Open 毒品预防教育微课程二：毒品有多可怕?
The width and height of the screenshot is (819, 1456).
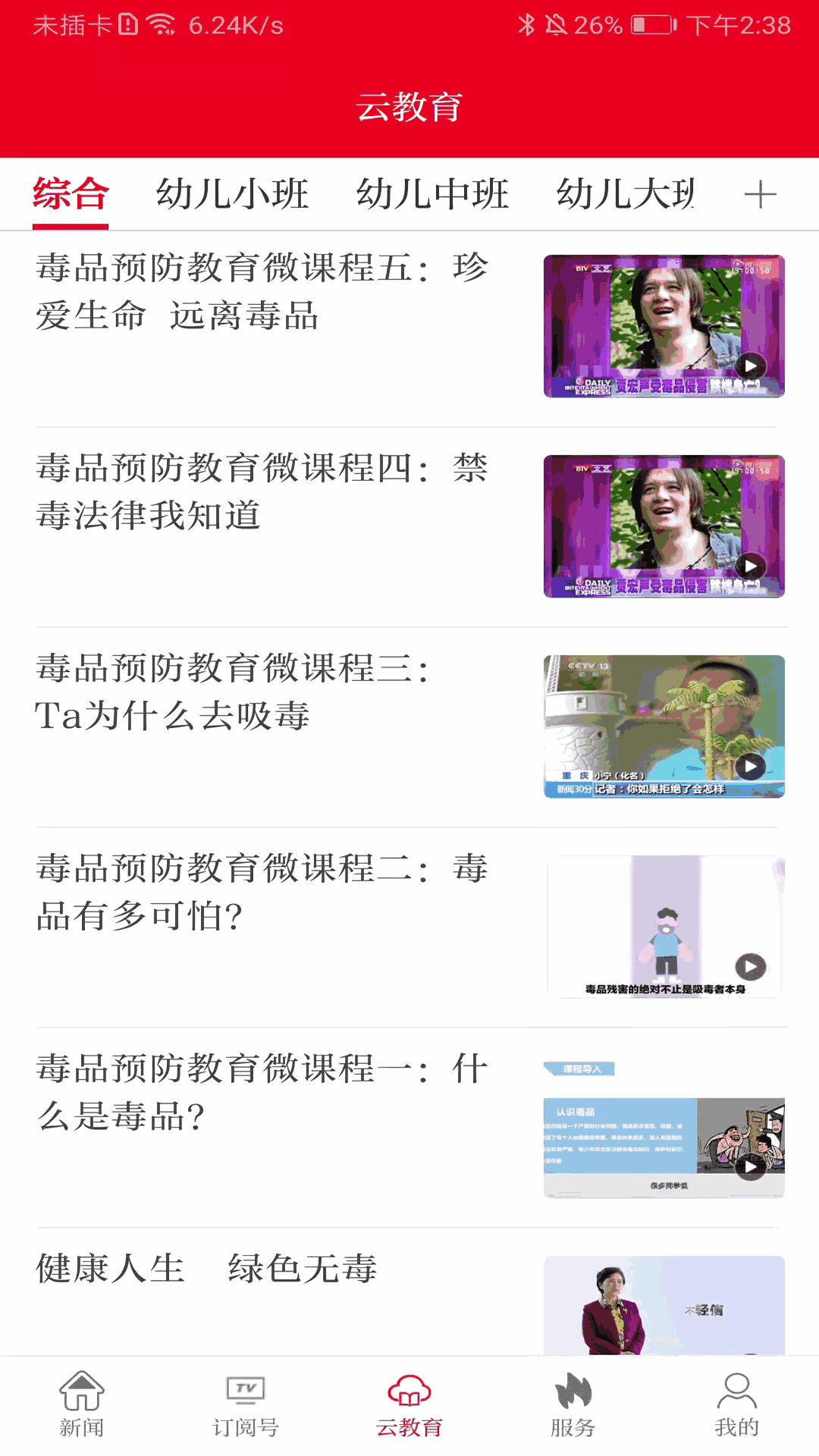pos(262,893)
